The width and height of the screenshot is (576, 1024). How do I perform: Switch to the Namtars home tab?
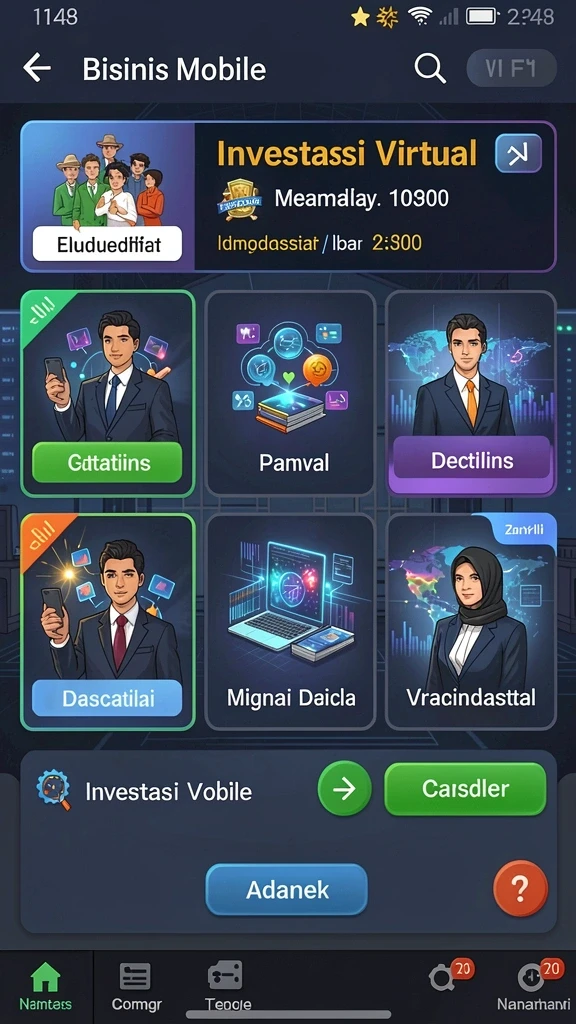(x=46, y=987)
